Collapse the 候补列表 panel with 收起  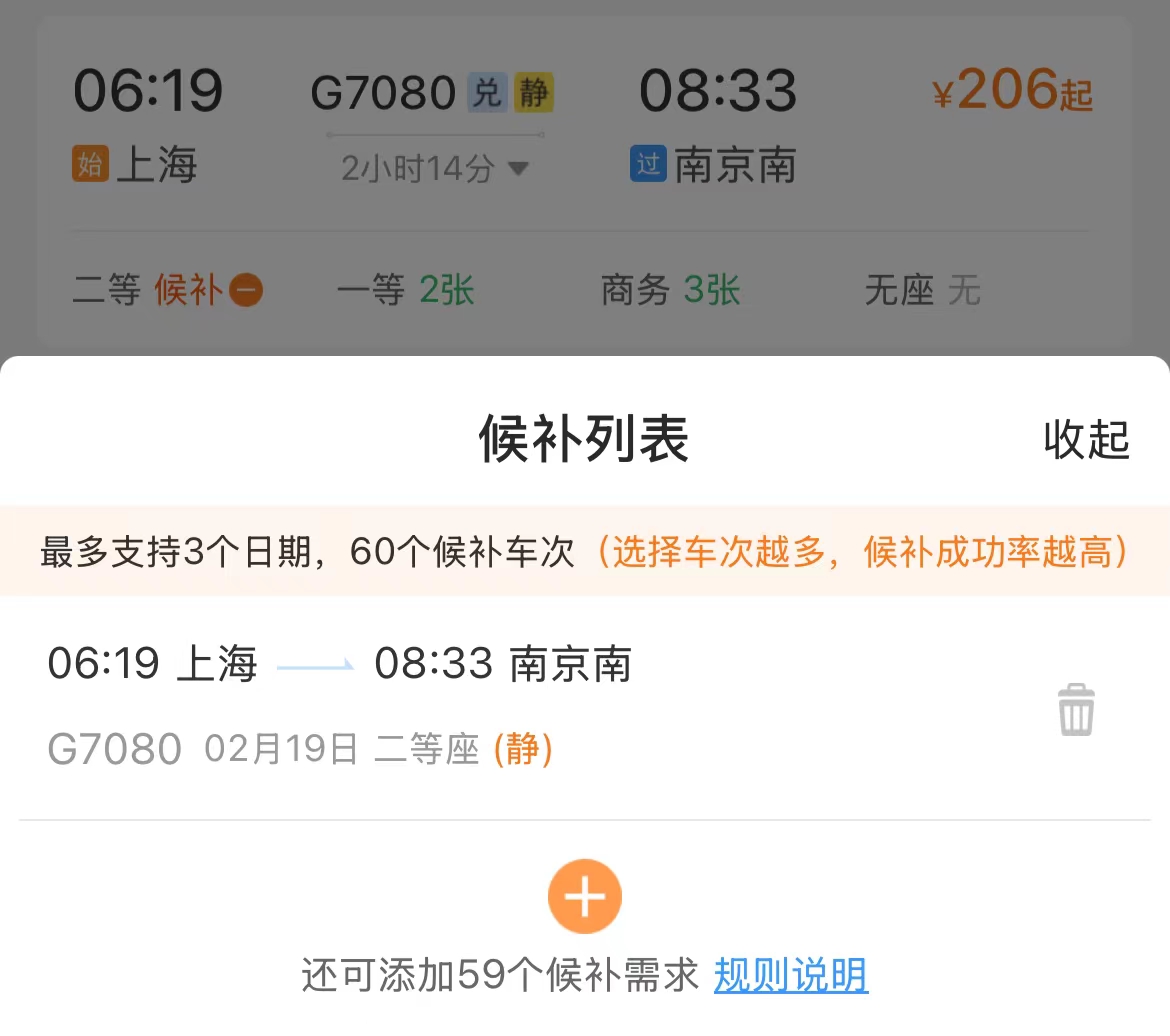(1086, 439)
